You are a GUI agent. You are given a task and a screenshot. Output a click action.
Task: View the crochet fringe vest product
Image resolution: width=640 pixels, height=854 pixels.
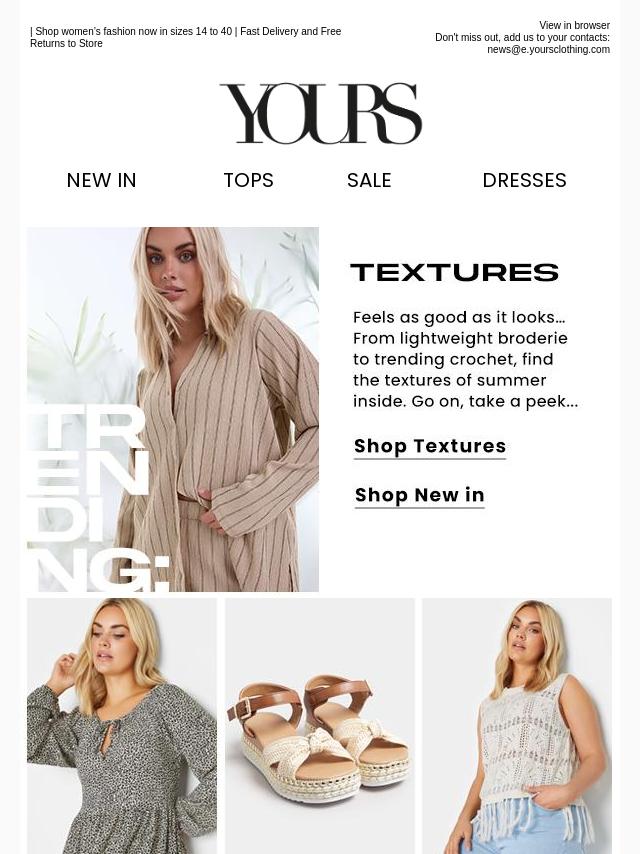click(x=516, y=725)
